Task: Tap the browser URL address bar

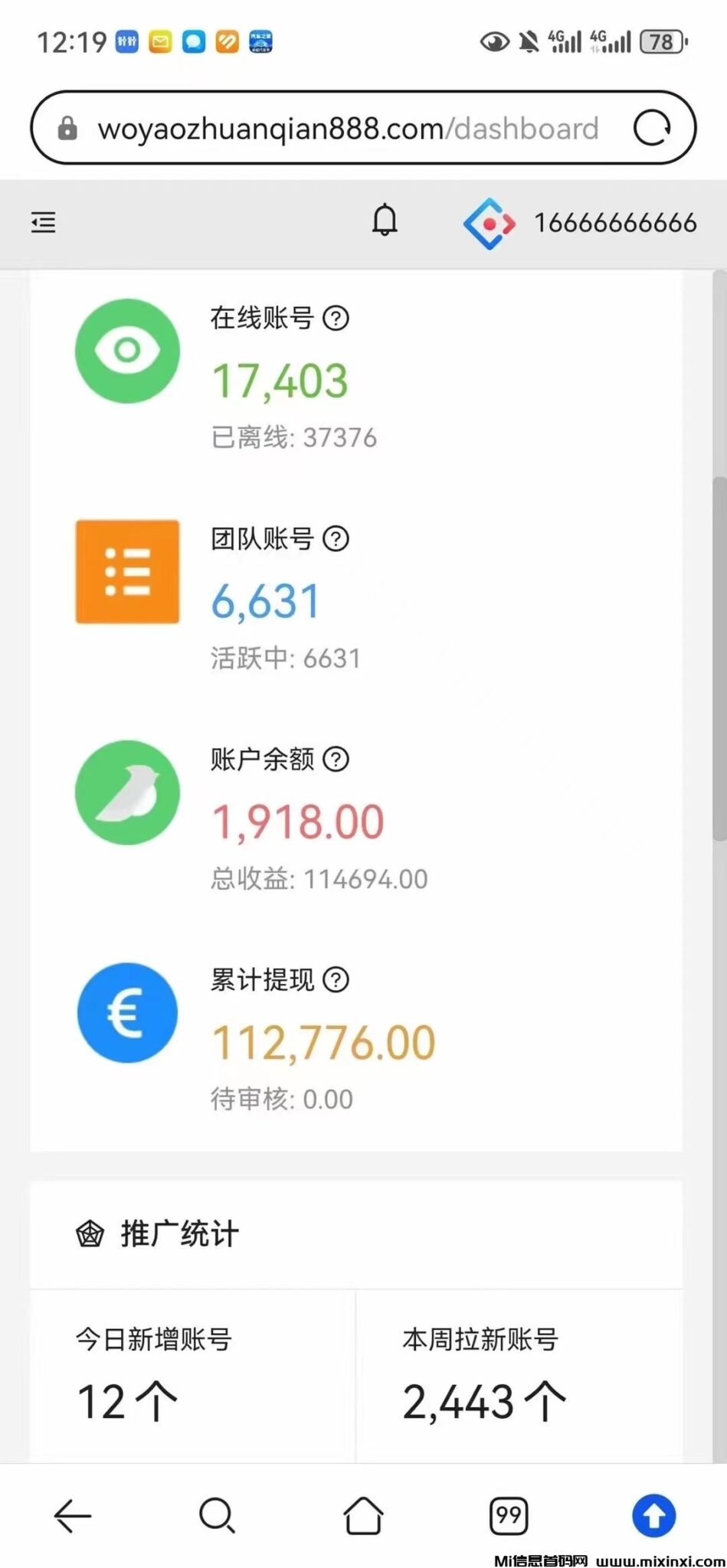Action: click(x=347, y=129)
